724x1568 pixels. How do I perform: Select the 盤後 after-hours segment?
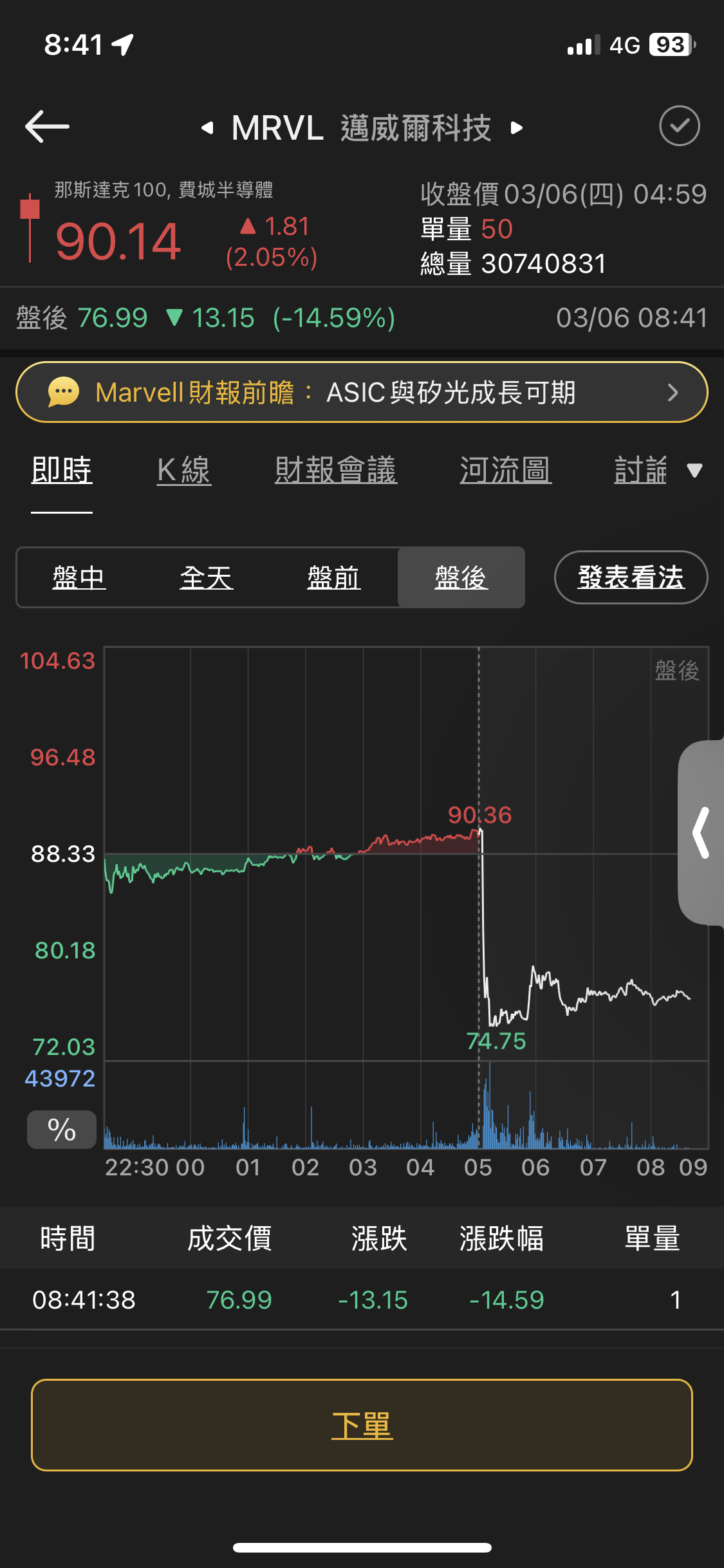tap(461, 577)
